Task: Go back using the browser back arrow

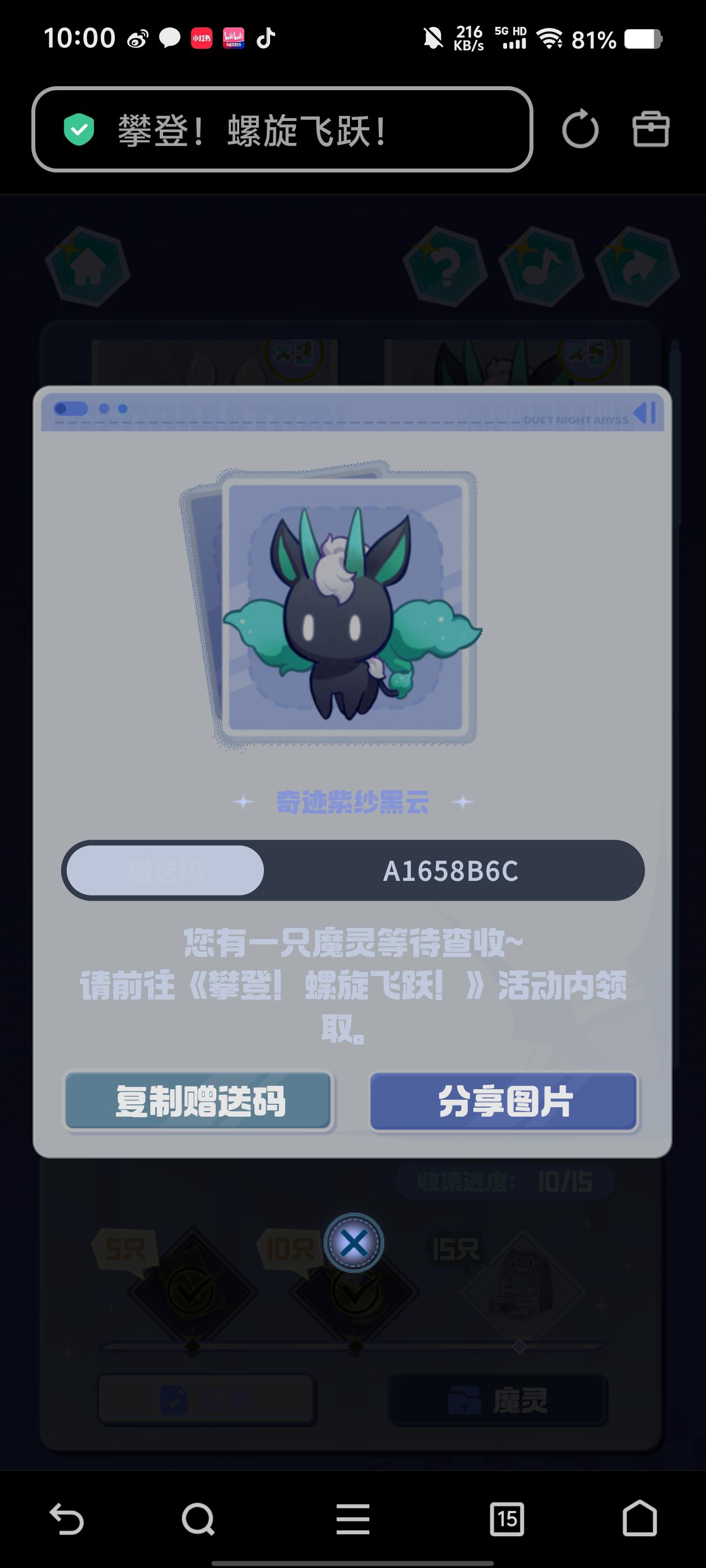Action: click(x=66, y=1519)
